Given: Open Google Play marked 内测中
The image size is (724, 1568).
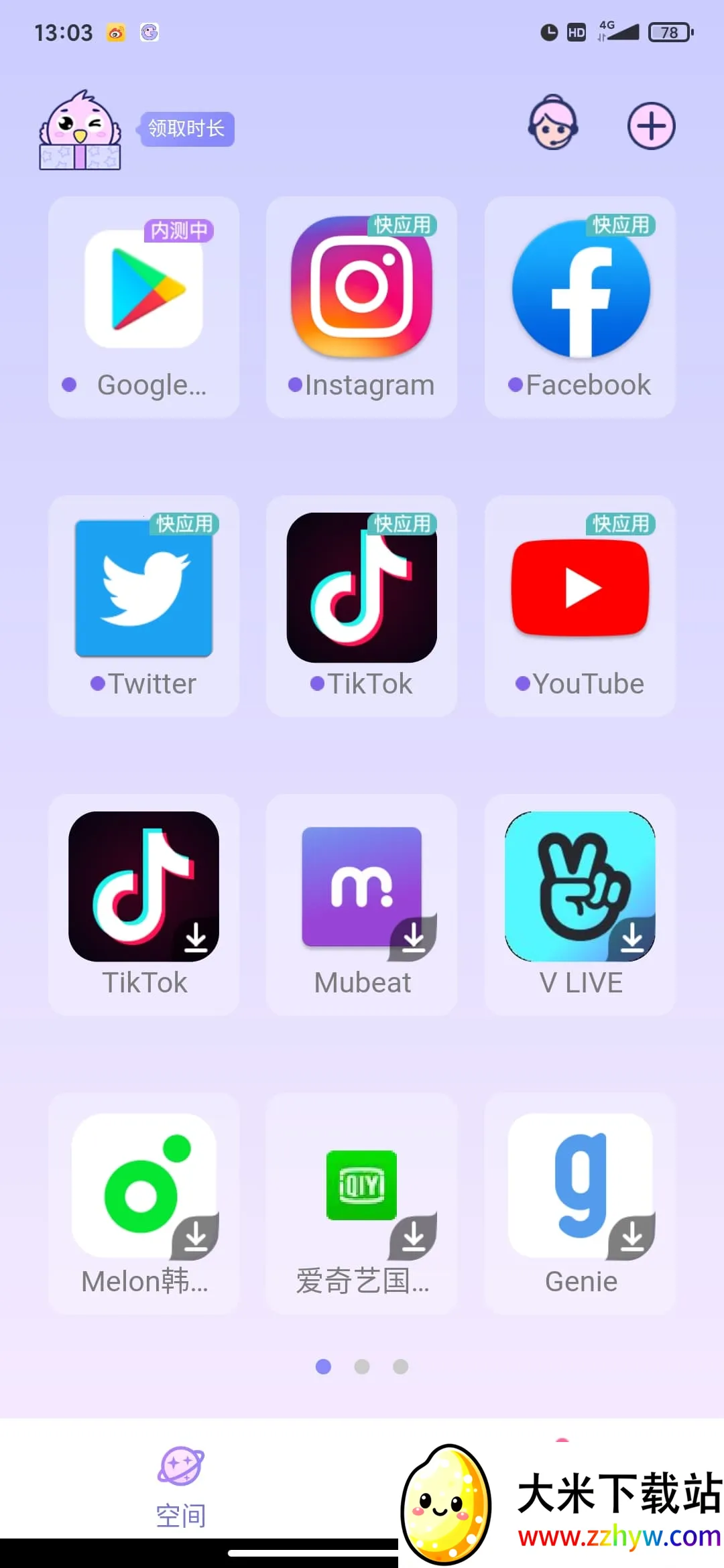Looking at the screenshot, I should click(x=143, y=288).
